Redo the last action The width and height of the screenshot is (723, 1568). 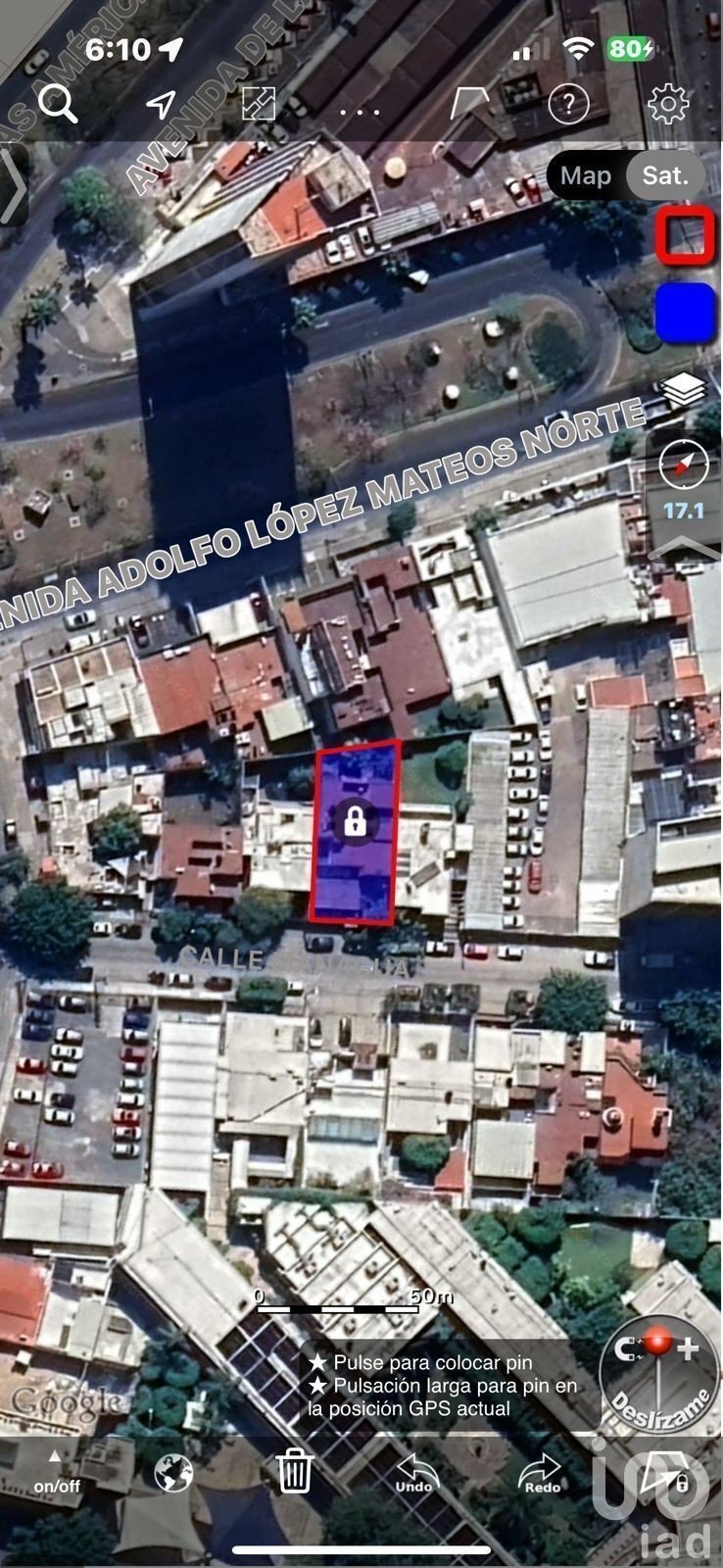pyautogui.click(x=541, y=1472)
